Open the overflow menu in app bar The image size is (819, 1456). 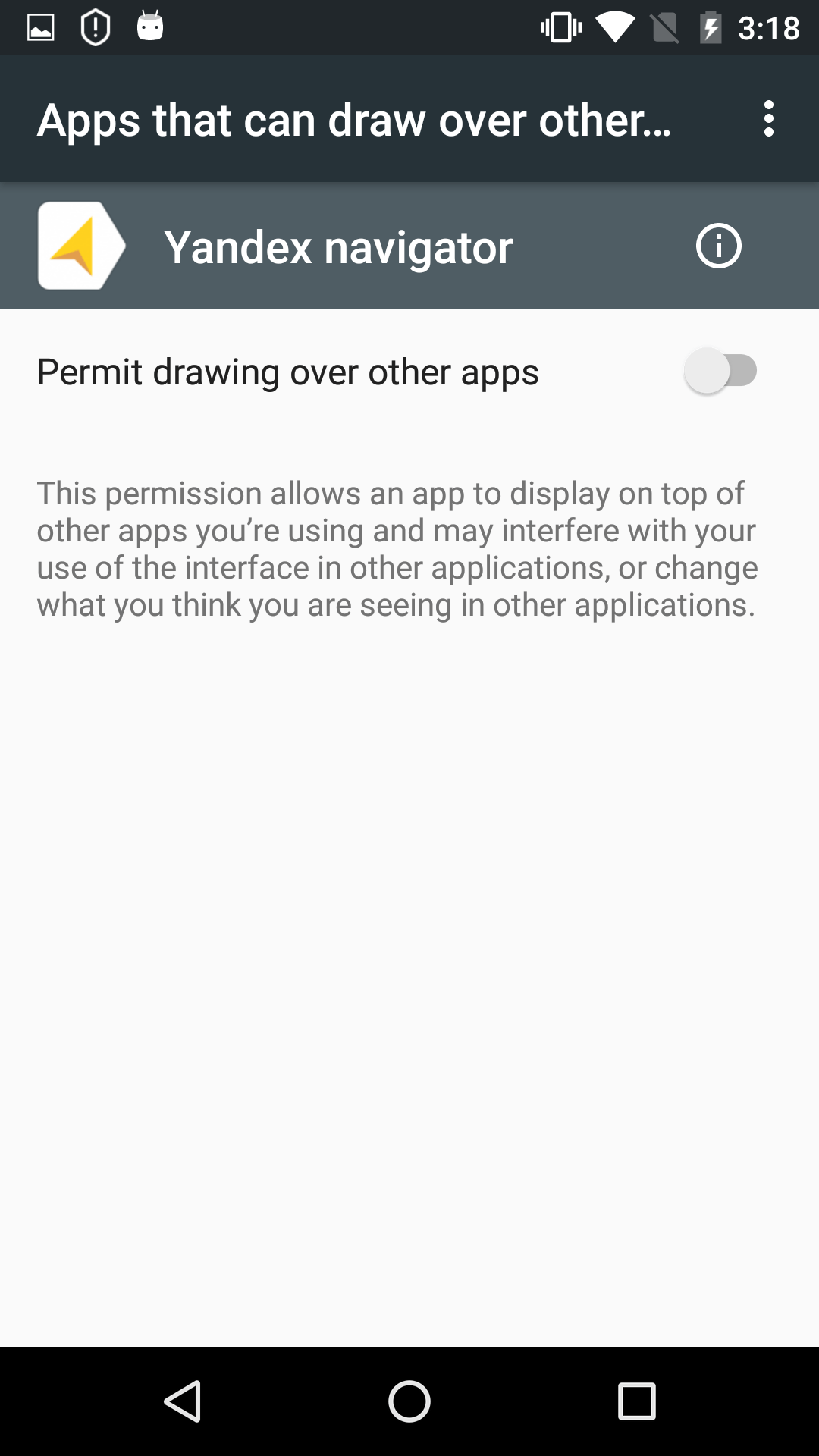click(x=769, y=119)
